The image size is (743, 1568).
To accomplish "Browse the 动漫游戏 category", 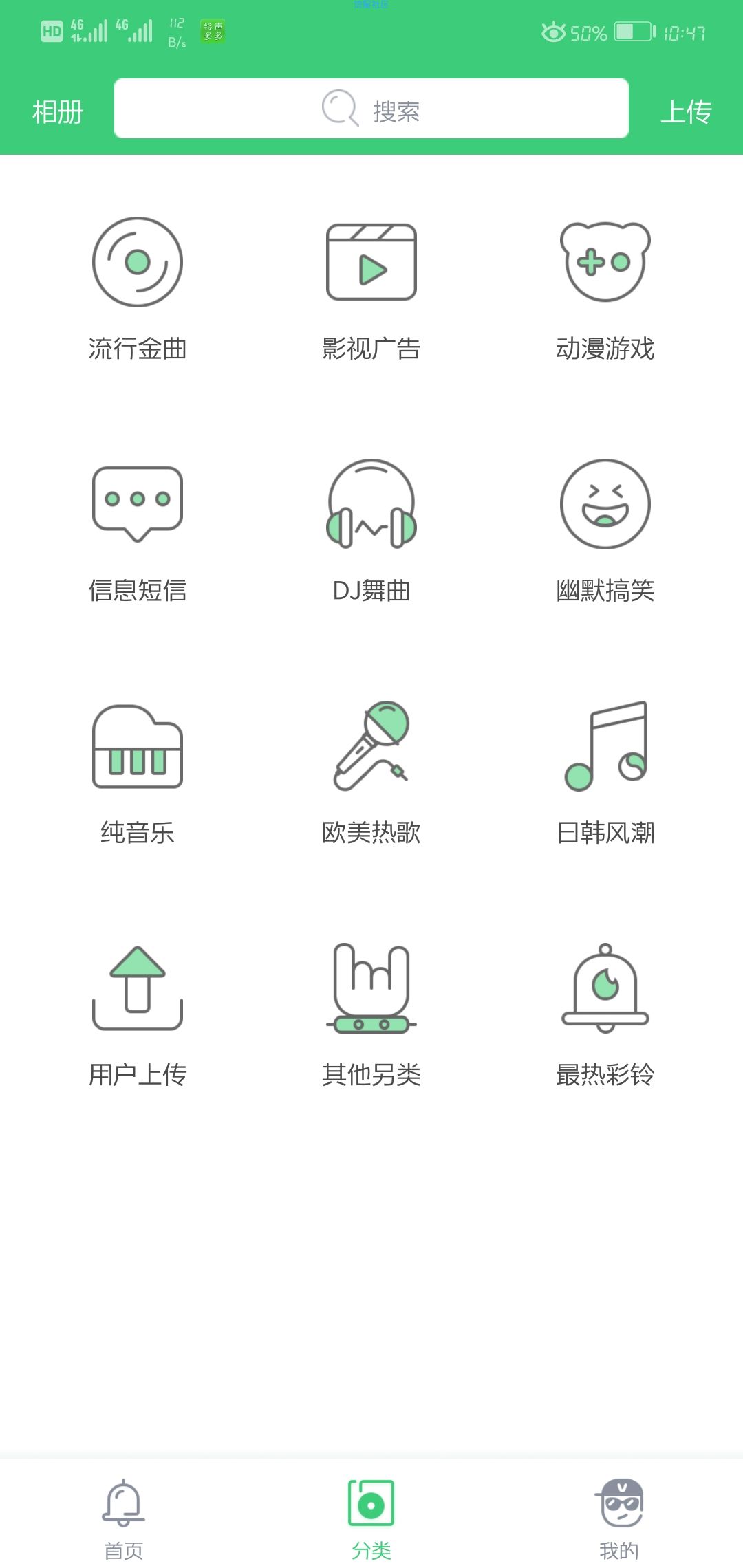I will pos(605,290).
